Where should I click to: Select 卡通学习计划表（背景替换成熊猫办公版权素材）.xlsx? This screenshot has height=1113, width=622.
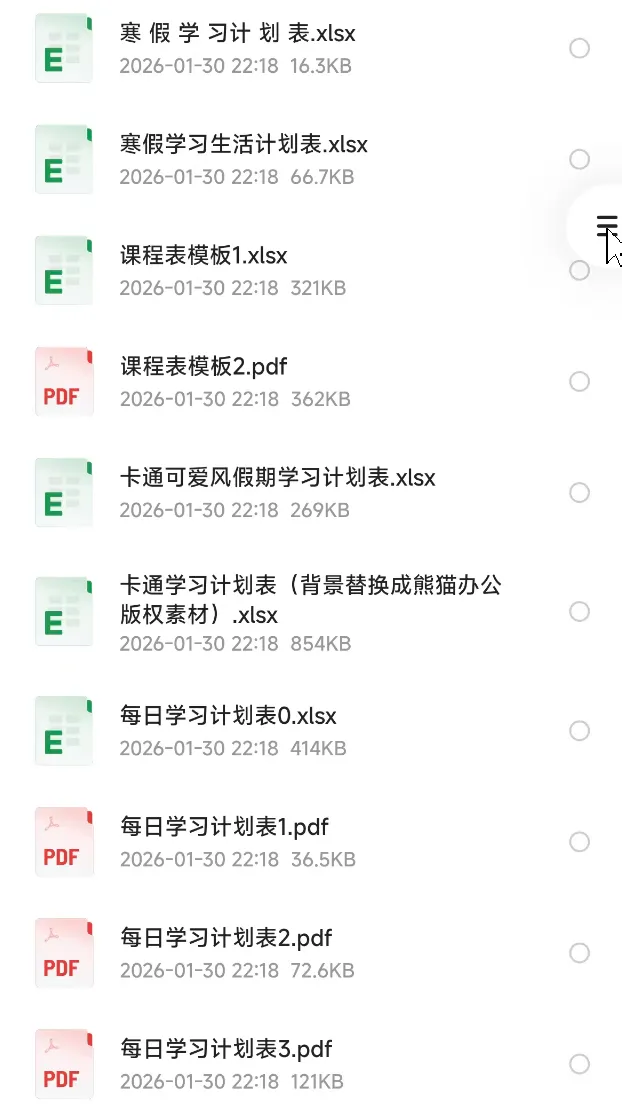point(579,611)
